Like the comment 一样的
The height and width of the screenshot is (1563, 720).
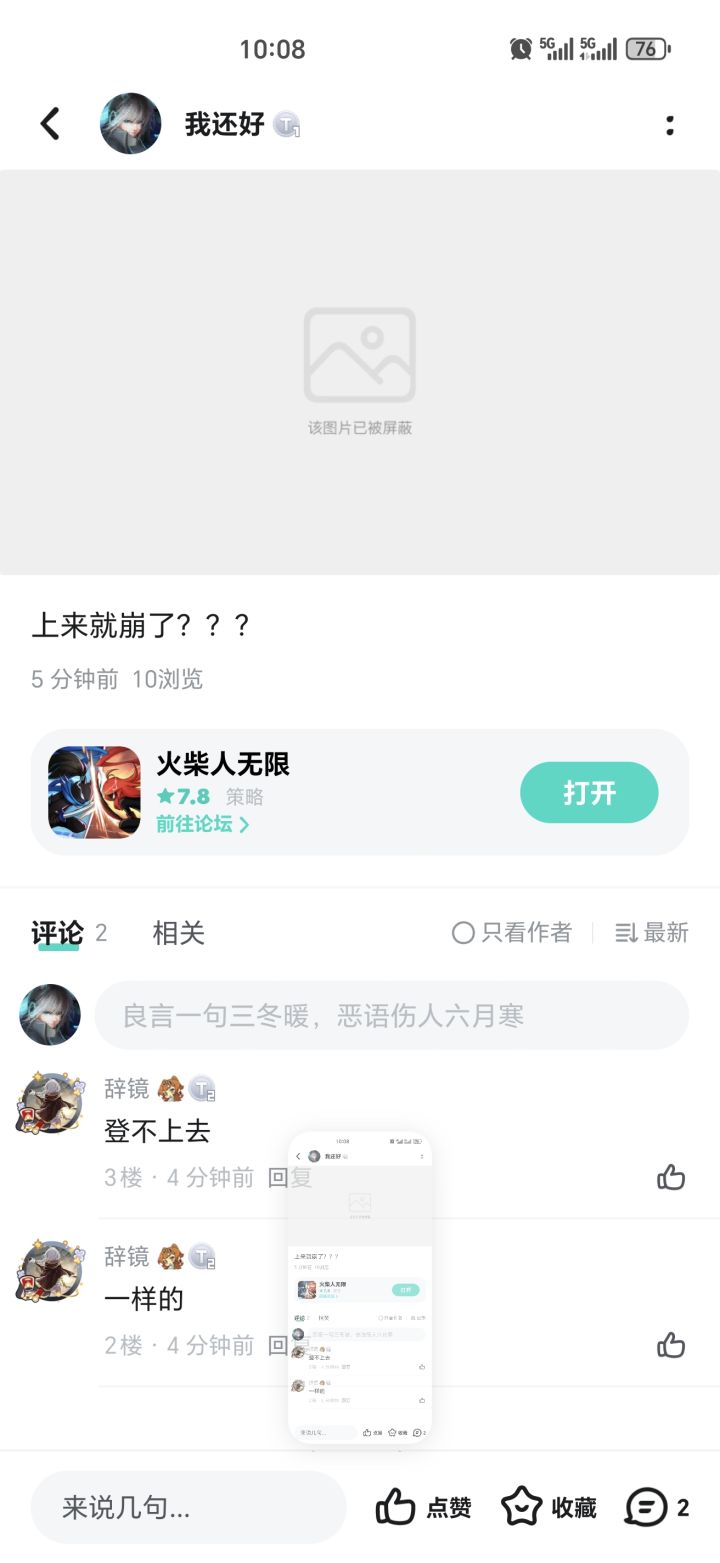pos(671,1346)
